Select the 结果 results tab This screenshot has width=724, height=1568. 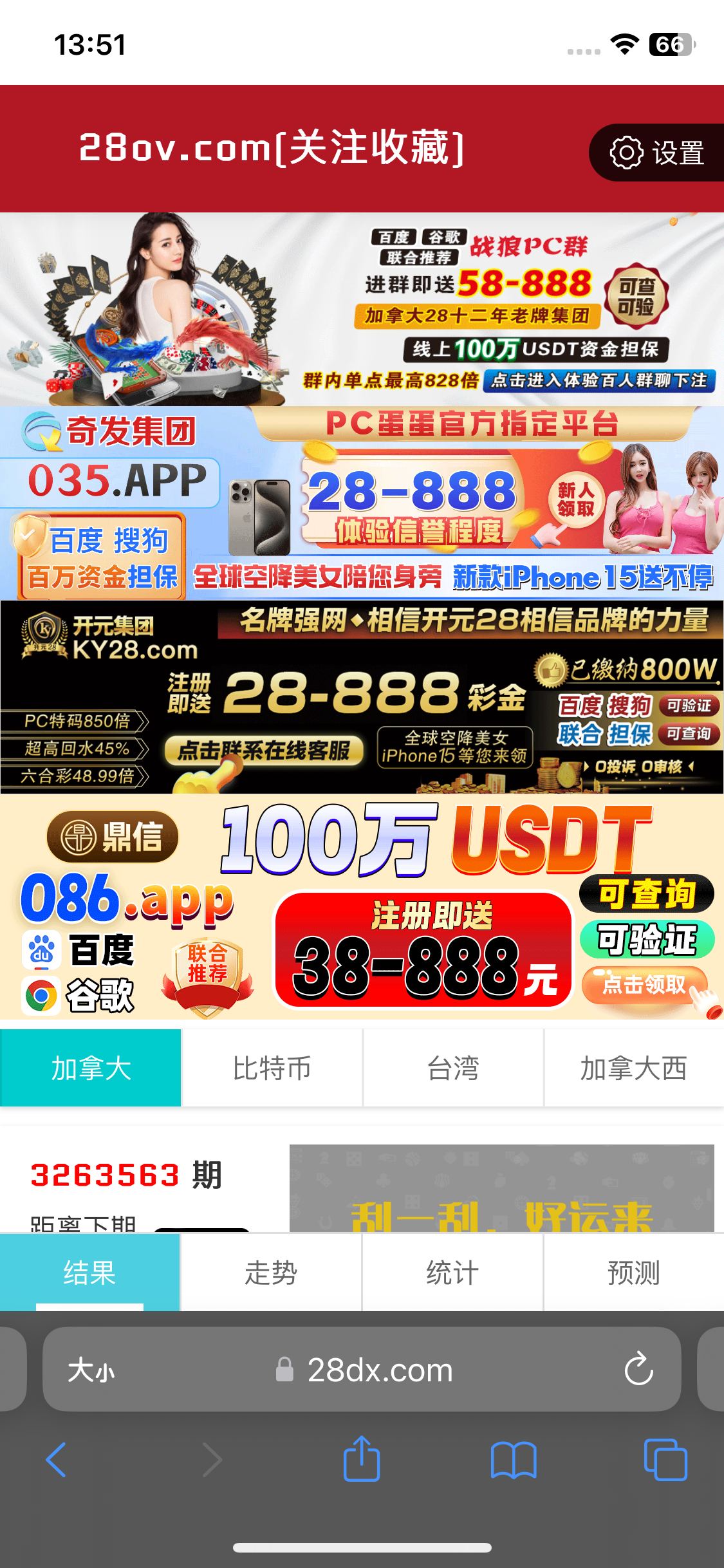89,1273
